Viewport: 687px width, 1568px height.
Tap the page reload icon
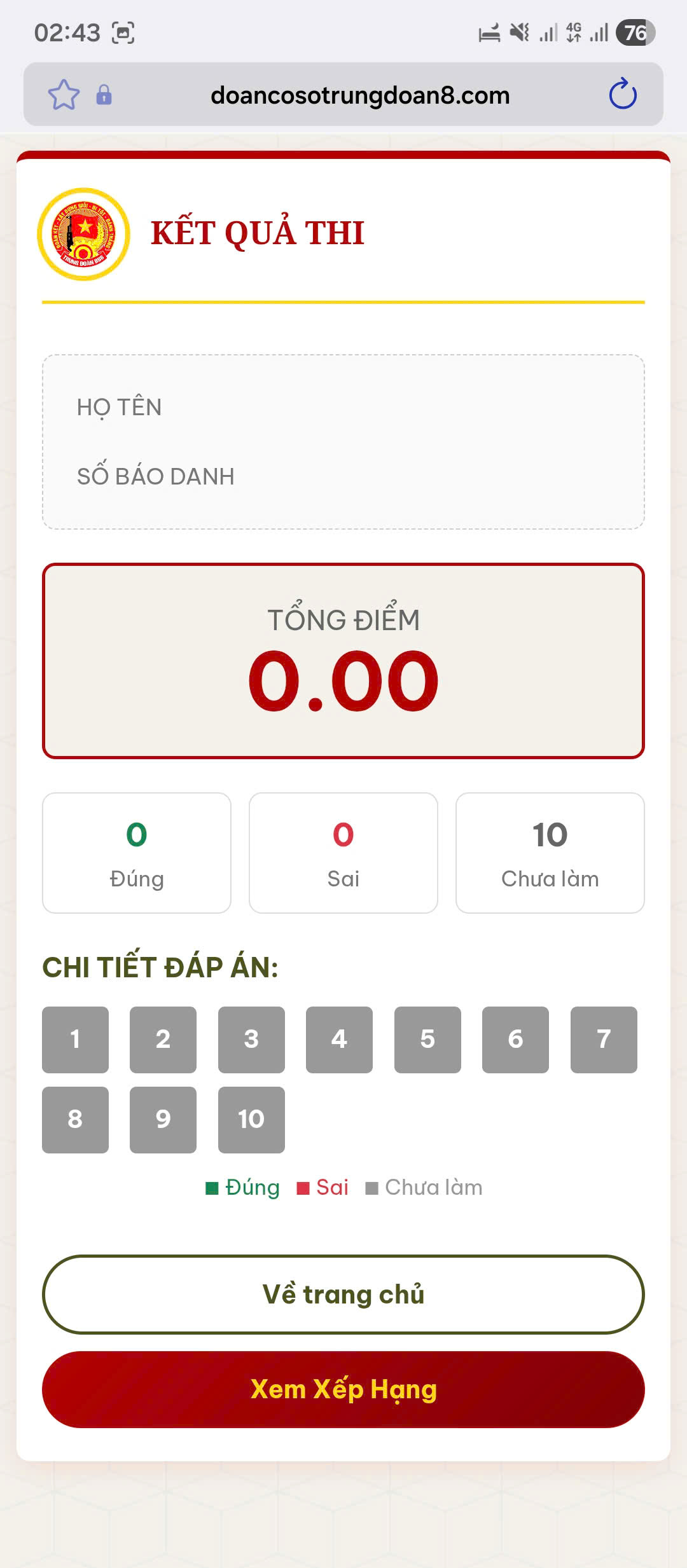tap(623, 95)
